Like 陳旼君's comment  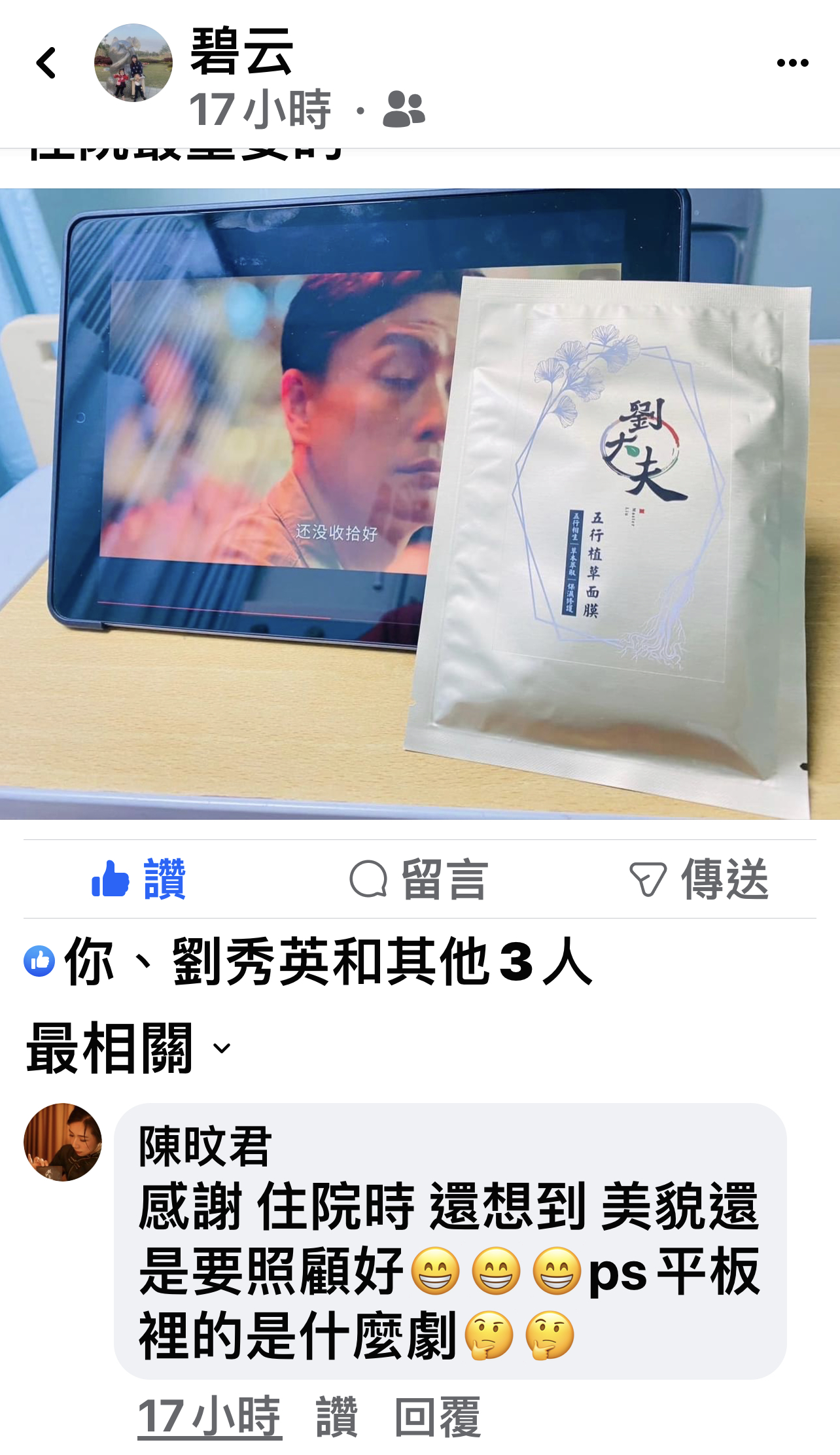[x=336, y=1416]
